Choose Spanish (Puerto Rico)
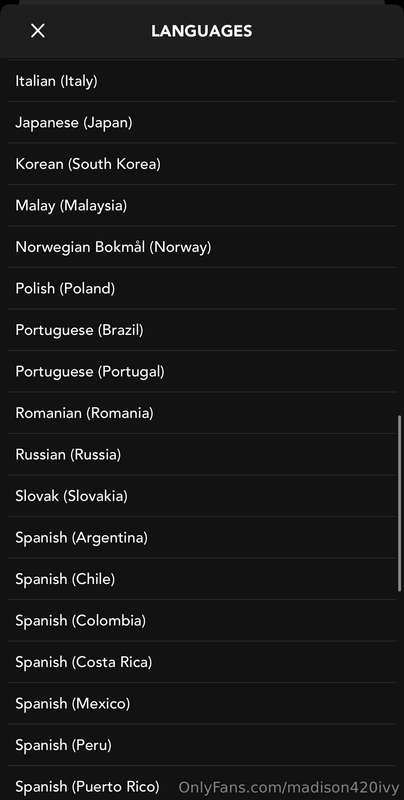The image size is (404, 800). click(x=202, y=783)
